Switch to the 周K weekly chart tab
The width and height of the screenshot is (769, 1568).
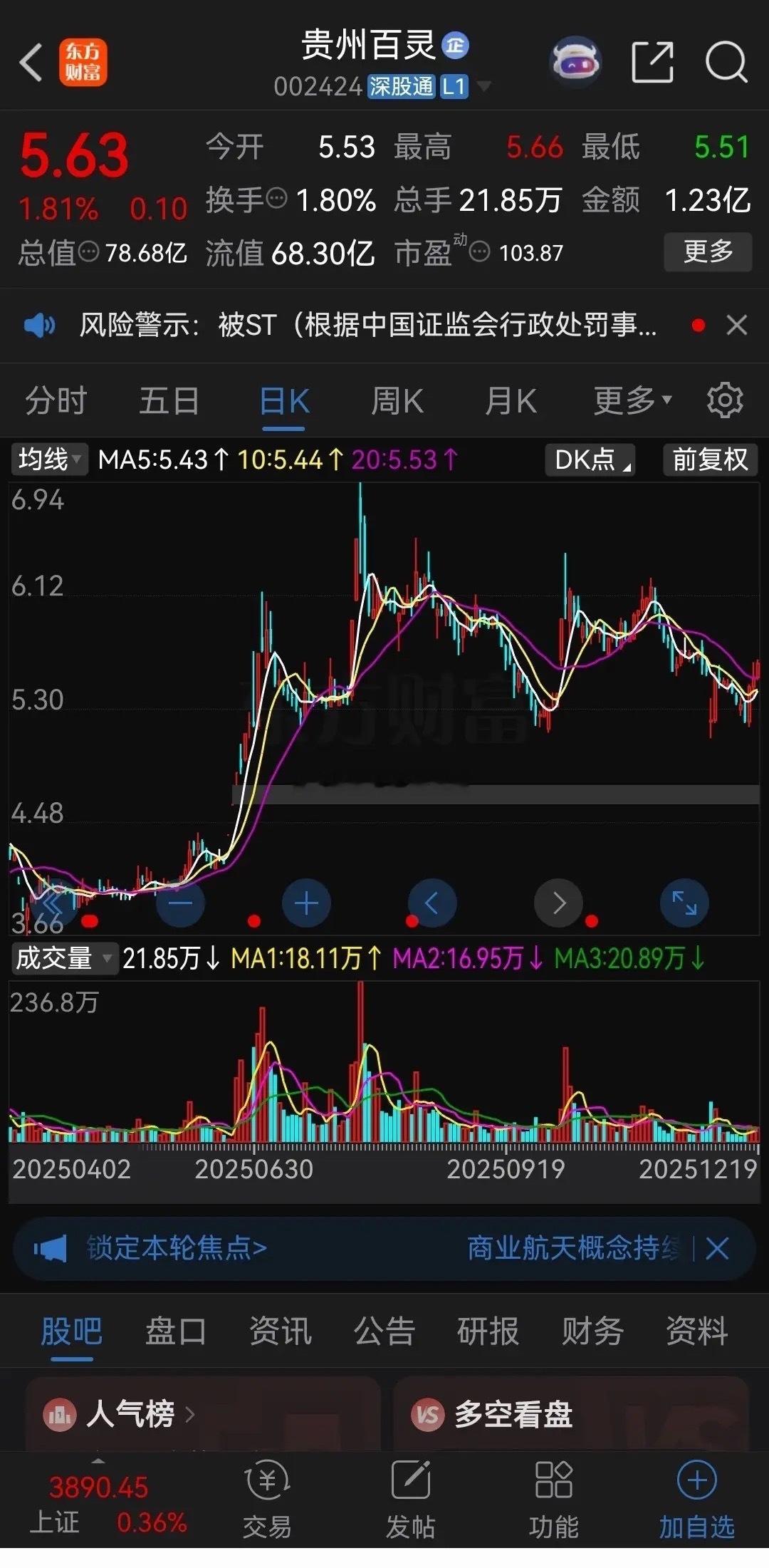pyautogui.click(x=397, y=400)
